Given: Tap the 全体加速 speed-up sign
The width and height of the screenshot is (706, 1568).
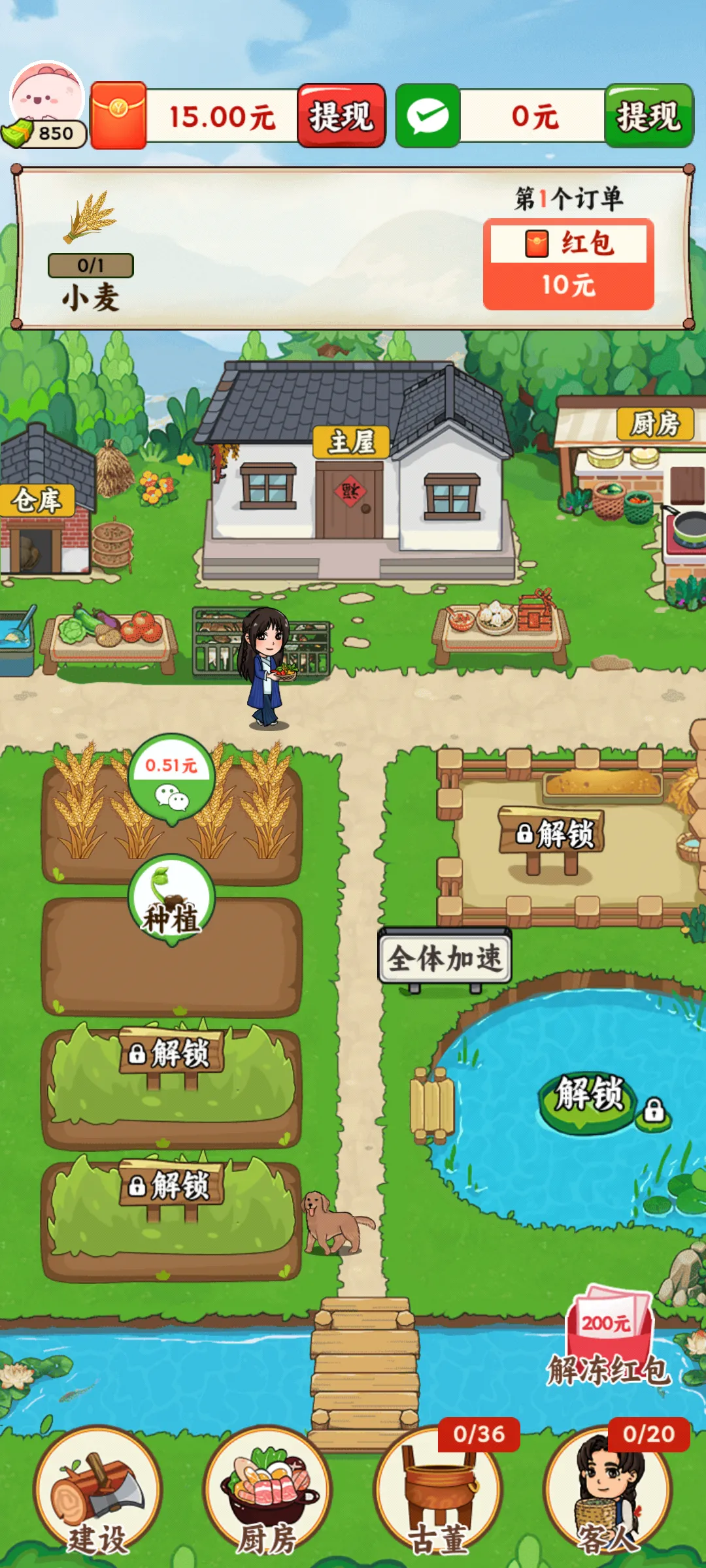Looking at the screenshot, I should pyautogui.click(x=445, y=958).
